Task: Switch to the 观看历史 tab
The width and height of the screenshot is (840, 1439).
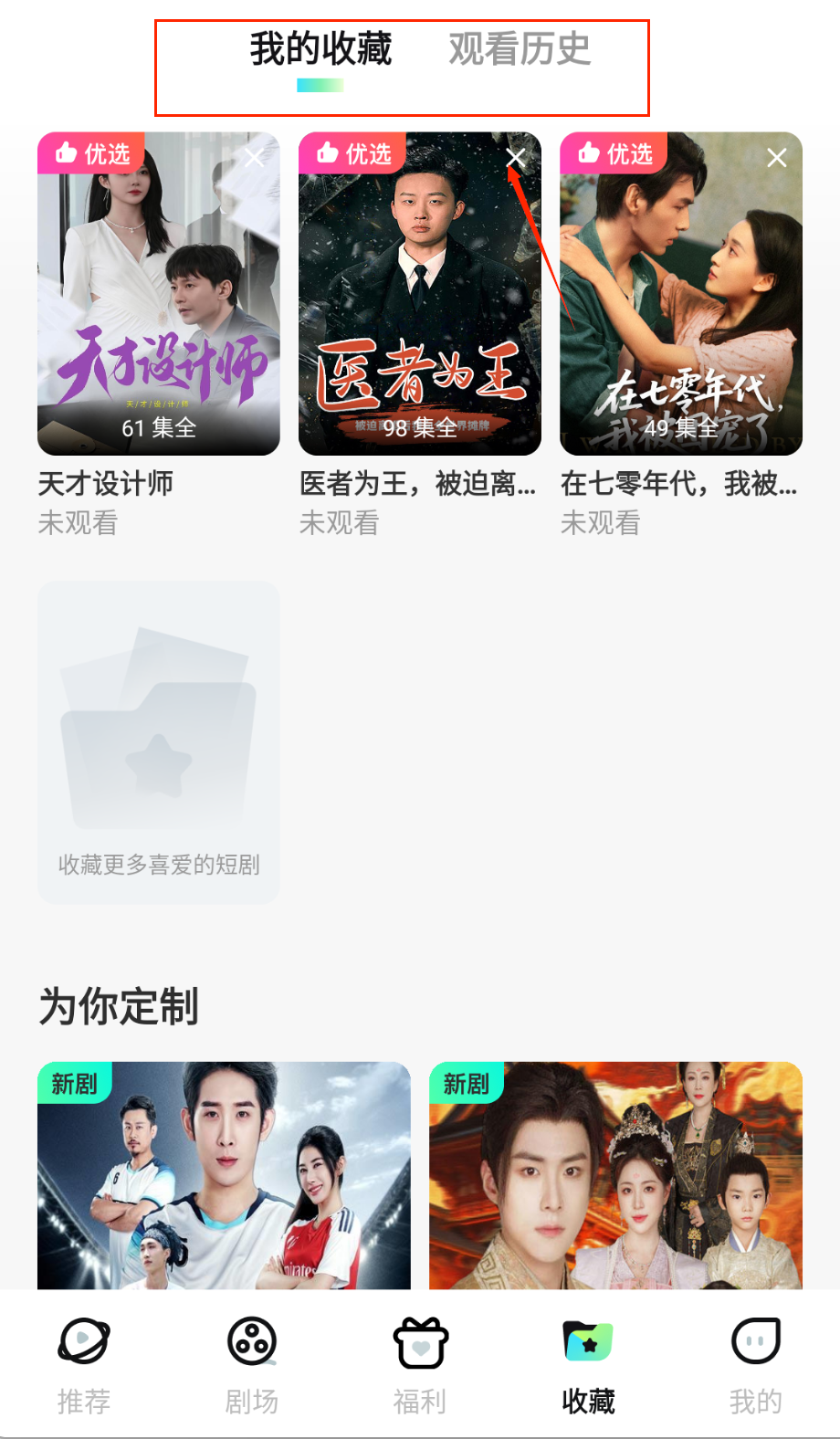Action: point(520,49)
